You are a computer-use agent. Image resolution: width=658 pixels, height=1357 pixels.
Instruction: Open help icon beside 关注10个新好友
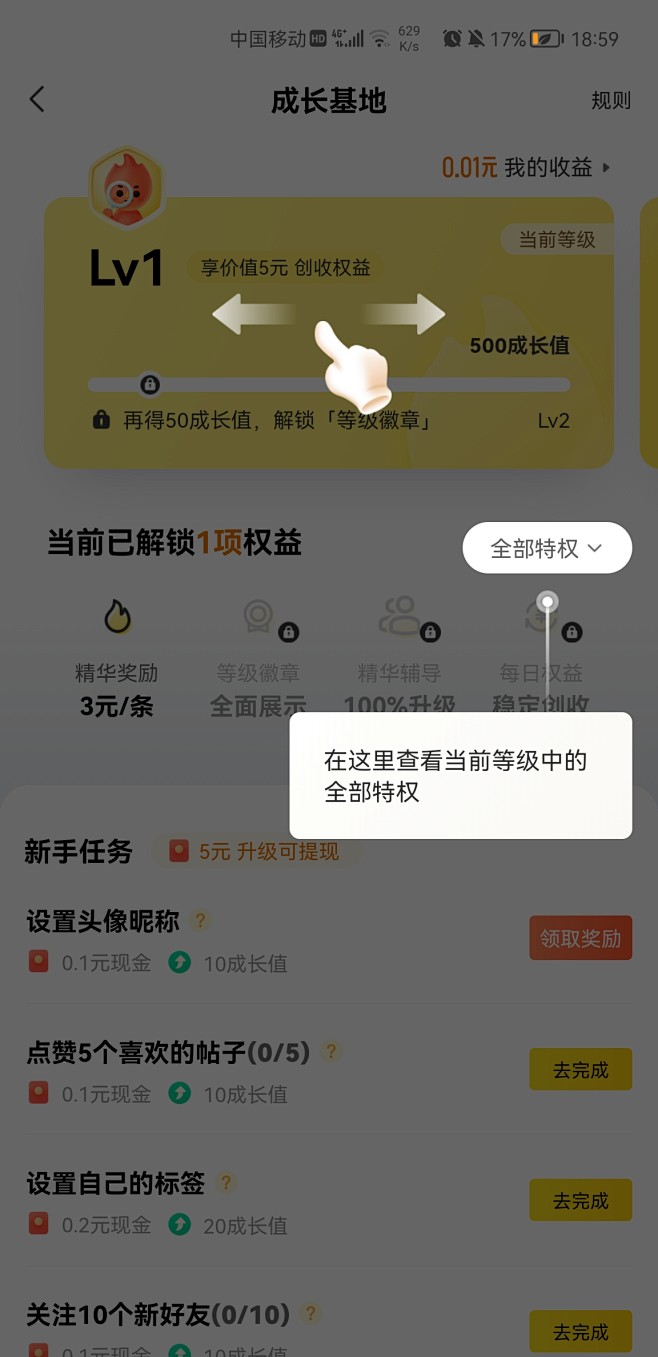(311, 1313)
